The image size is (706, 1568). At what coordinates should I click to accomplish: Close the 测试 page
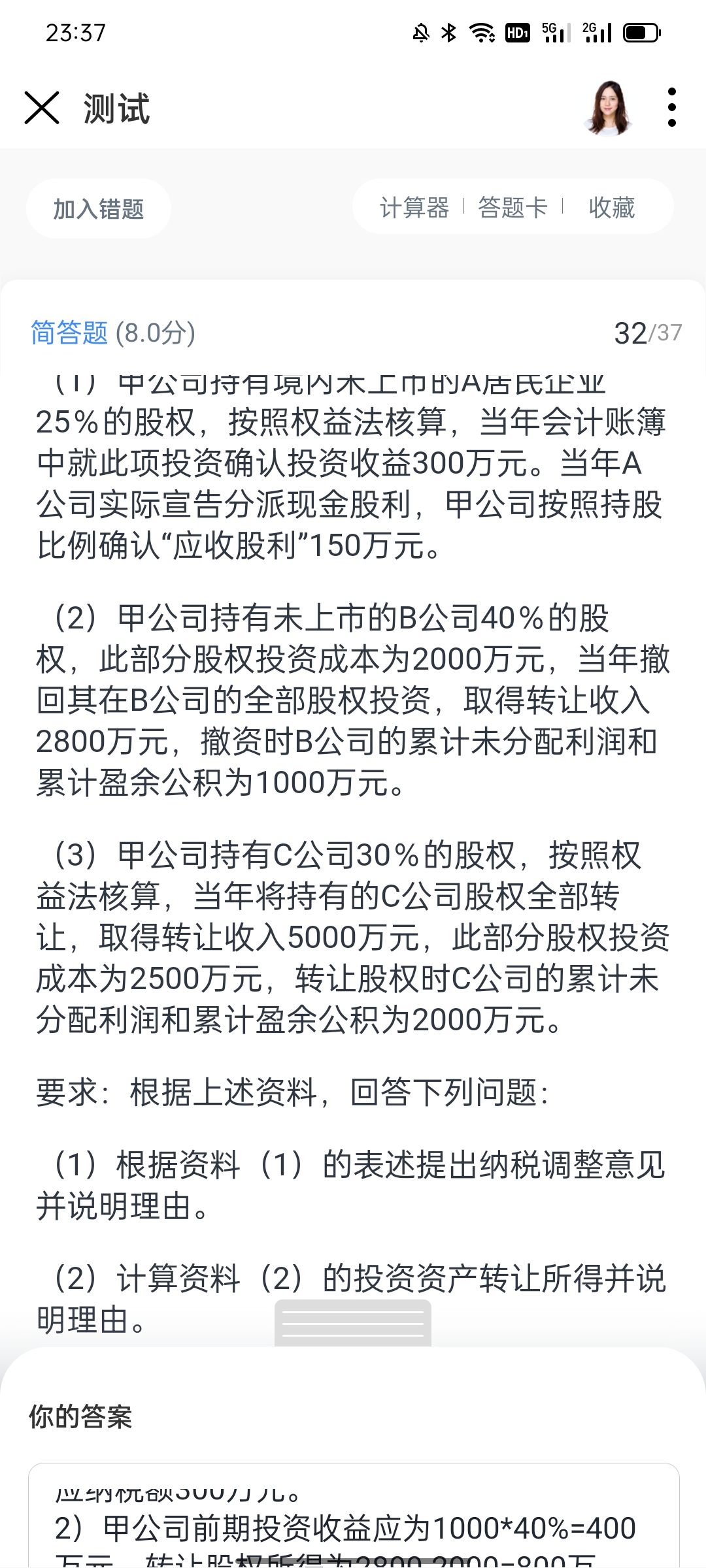tap(42, 108)
